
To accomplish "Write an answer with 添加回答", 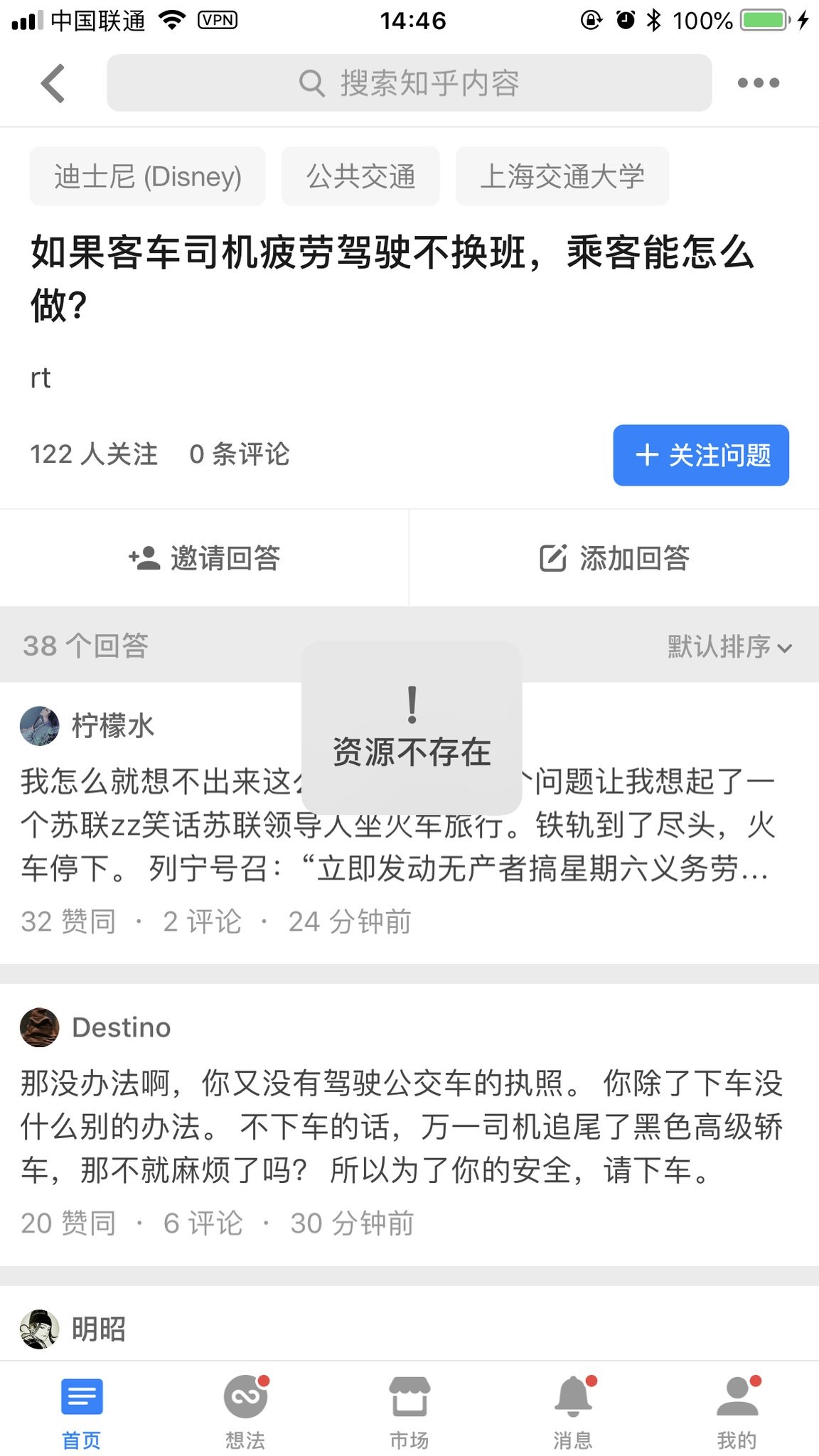I will click(614, 558).
